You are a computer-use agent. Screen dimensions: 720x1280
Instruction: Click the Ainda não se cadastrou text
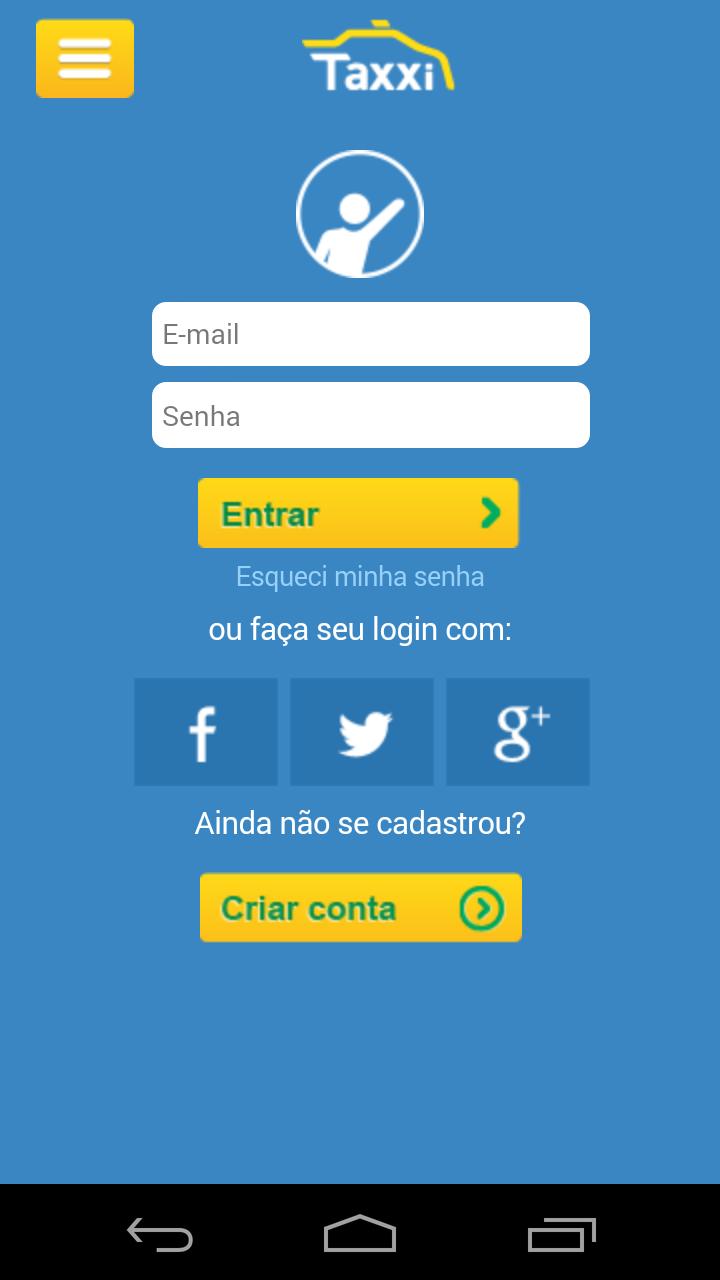tap(359, 822)
